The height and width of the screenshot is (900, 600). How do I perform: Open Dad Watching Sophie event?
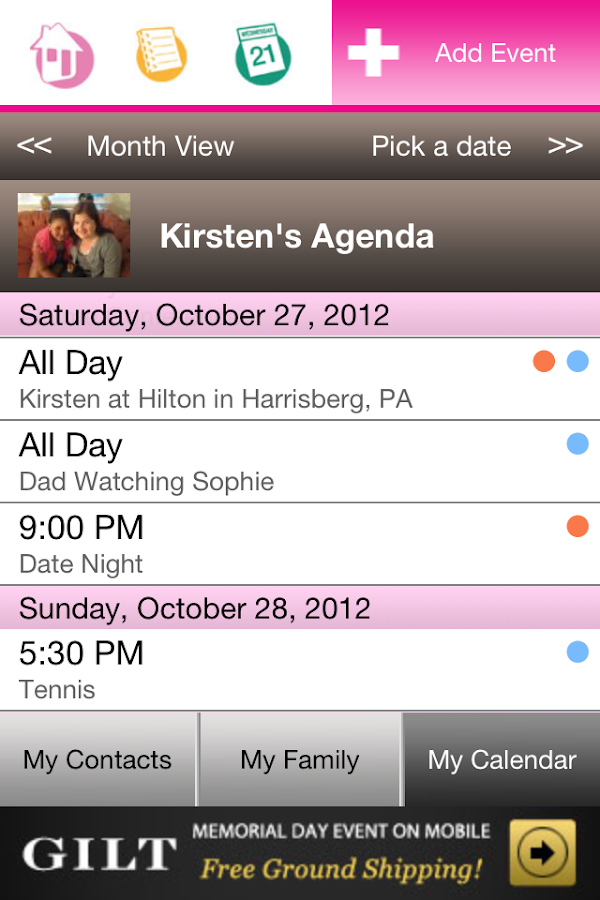pyautogui.click(x=300, y=461)
